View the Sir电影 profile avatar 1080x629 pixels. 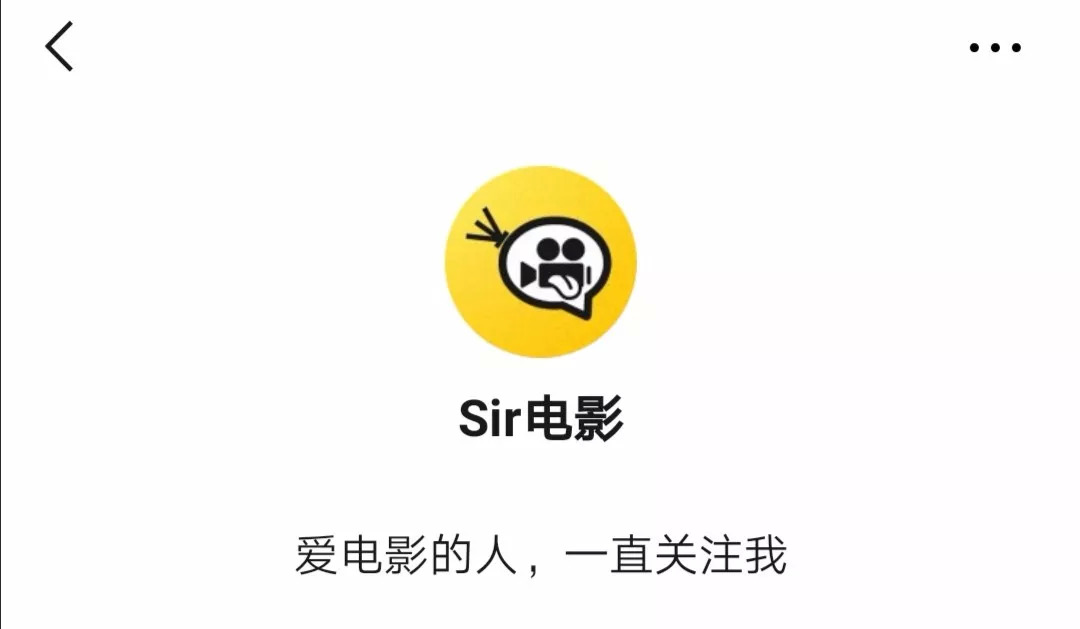(x=540, y=262)
